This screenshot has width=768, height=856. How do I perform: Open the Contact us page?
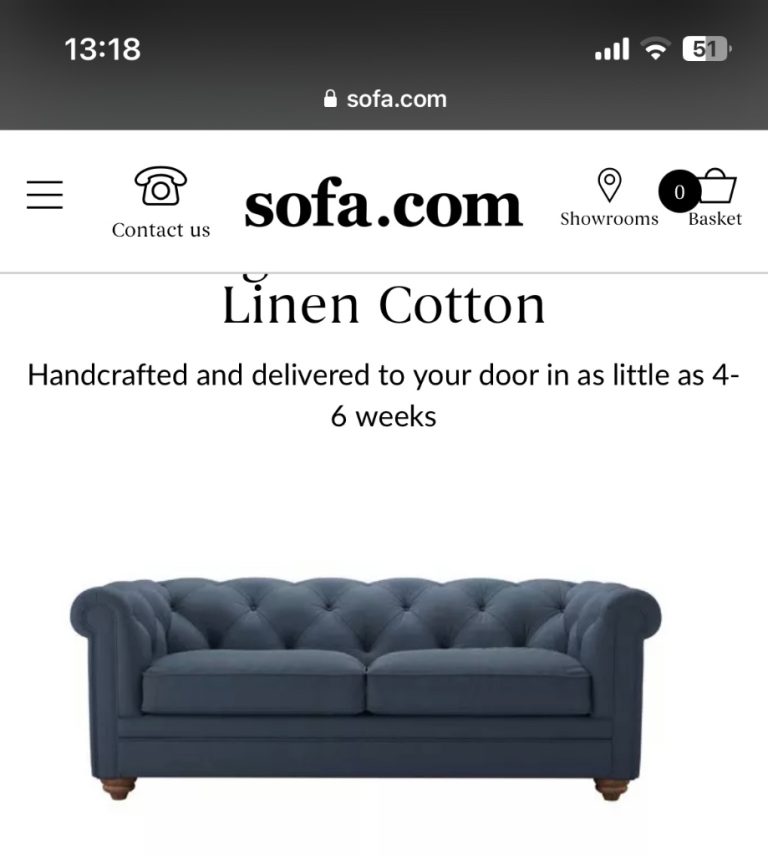tap(160, 203)
